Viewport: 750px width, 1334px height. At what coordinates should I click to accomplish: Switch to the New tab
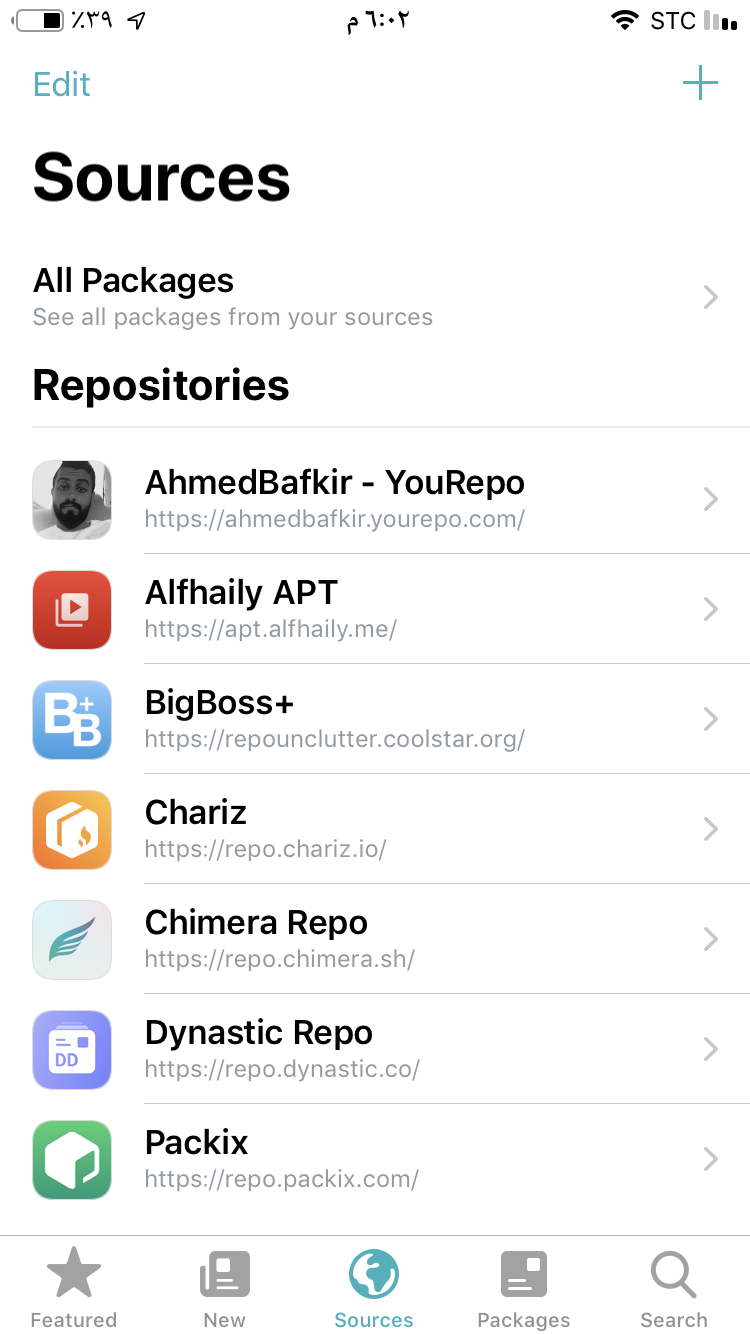pos(224,1287)
